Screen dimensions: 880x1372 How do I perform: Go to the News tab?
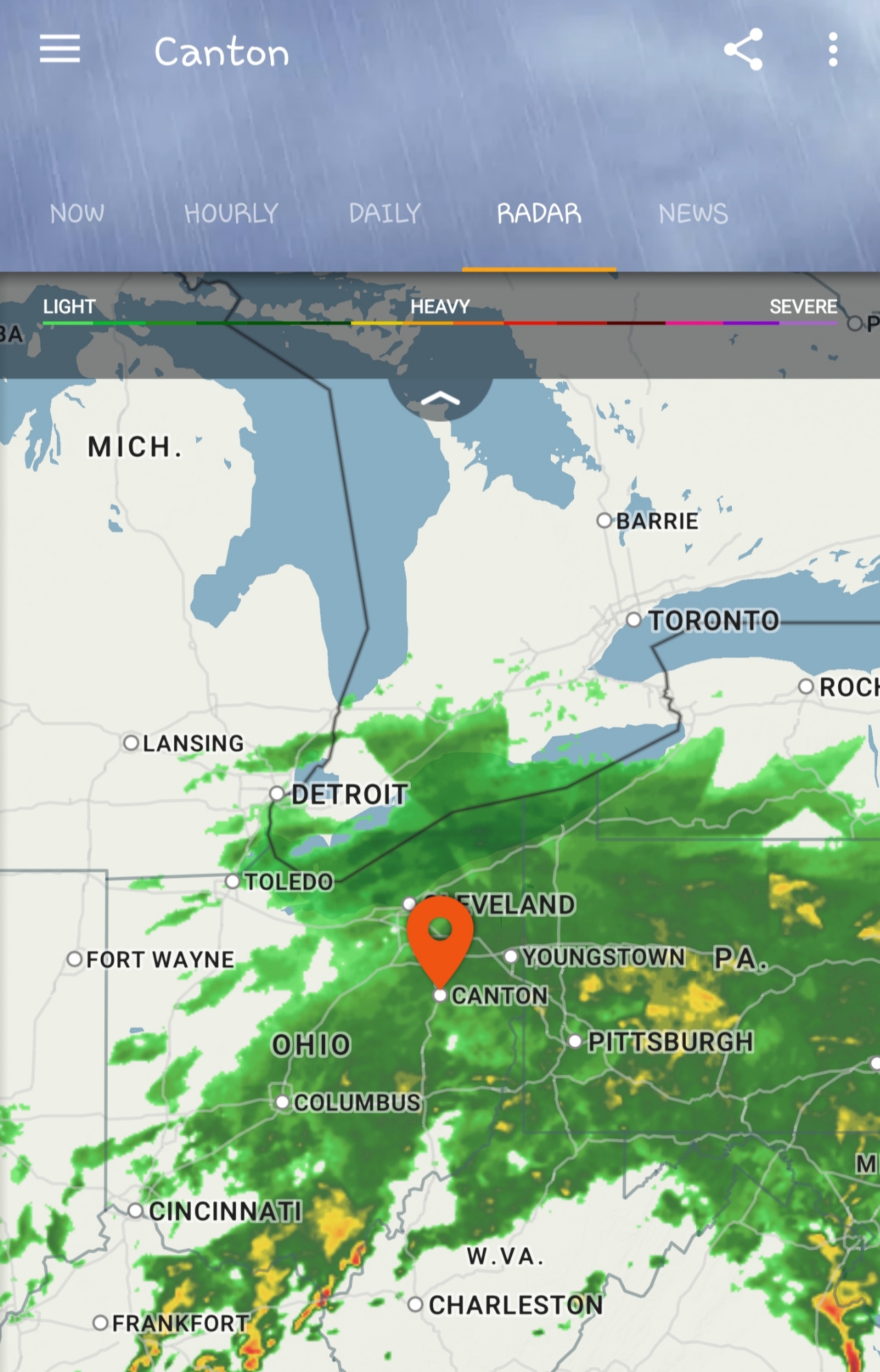coord(693,213)
